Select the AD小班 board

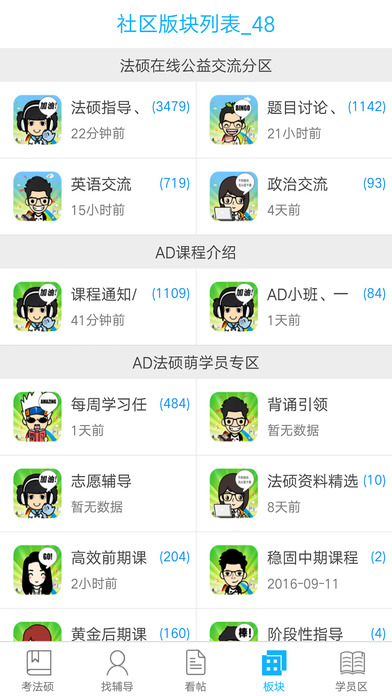pos(294,306)
